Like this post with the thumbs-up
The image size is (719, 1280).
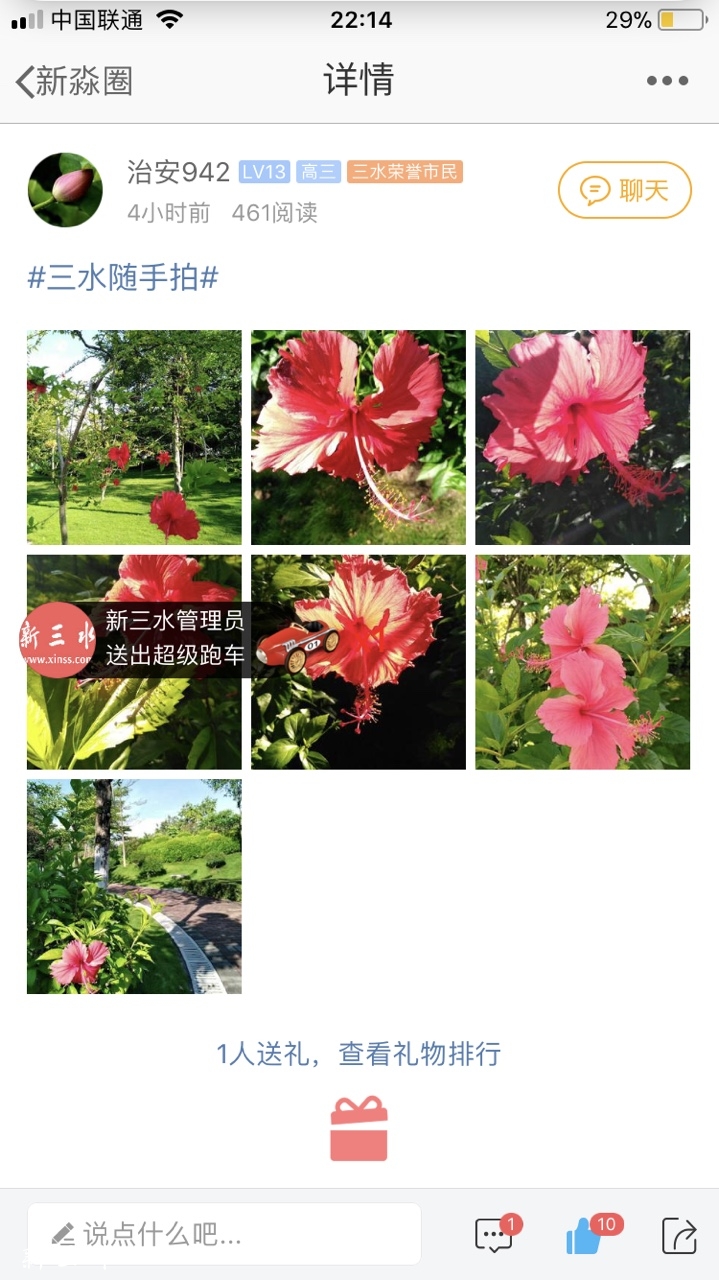(585, 1236)
